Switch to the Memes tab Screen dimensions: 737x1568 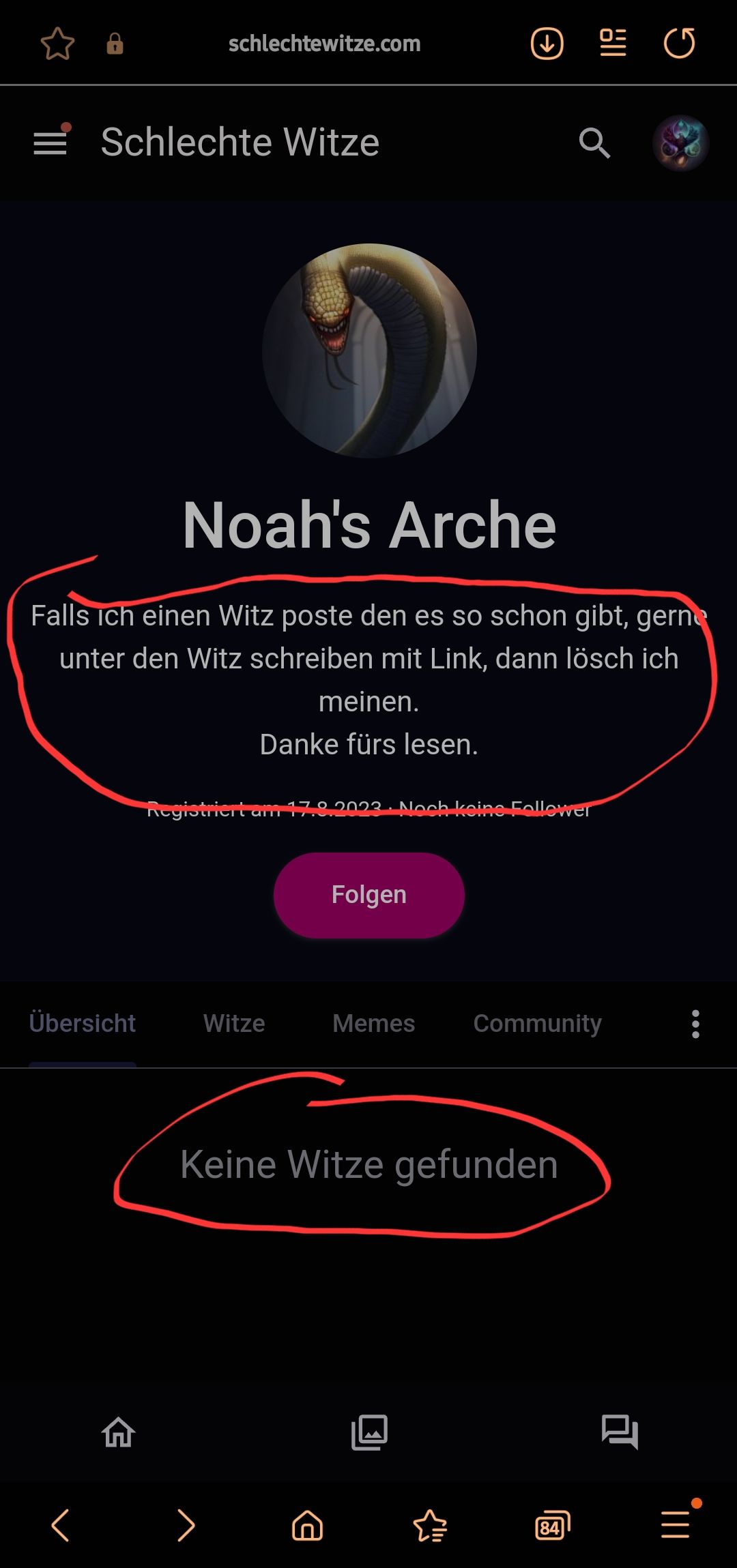373,1023
